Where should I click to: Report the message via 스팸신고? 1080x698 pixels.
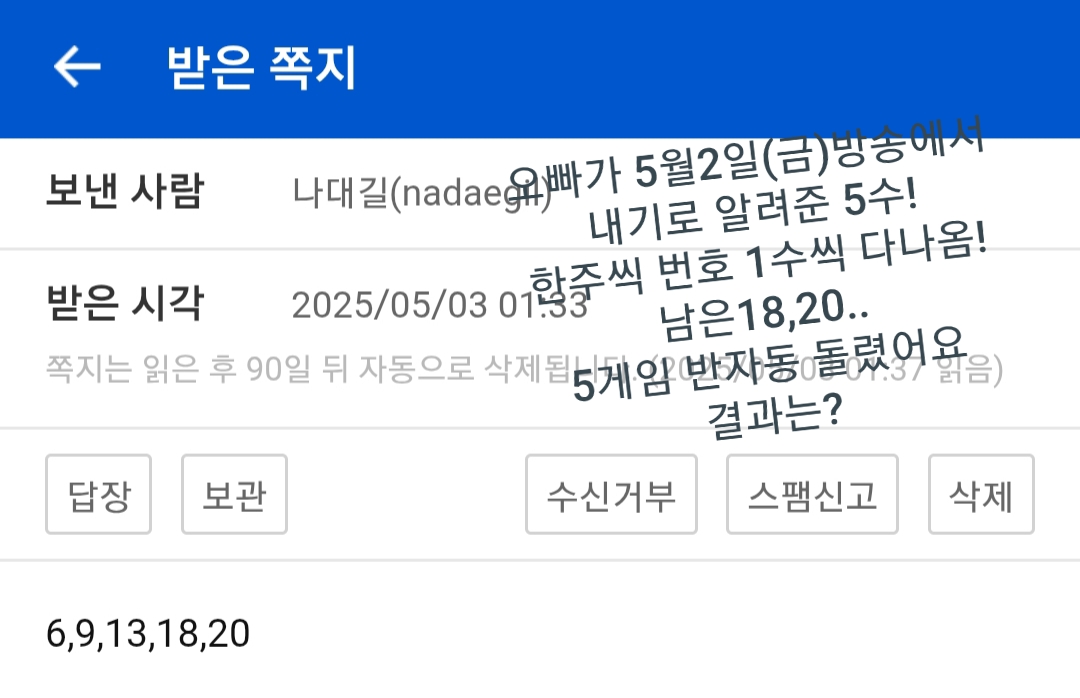(812, 495)
